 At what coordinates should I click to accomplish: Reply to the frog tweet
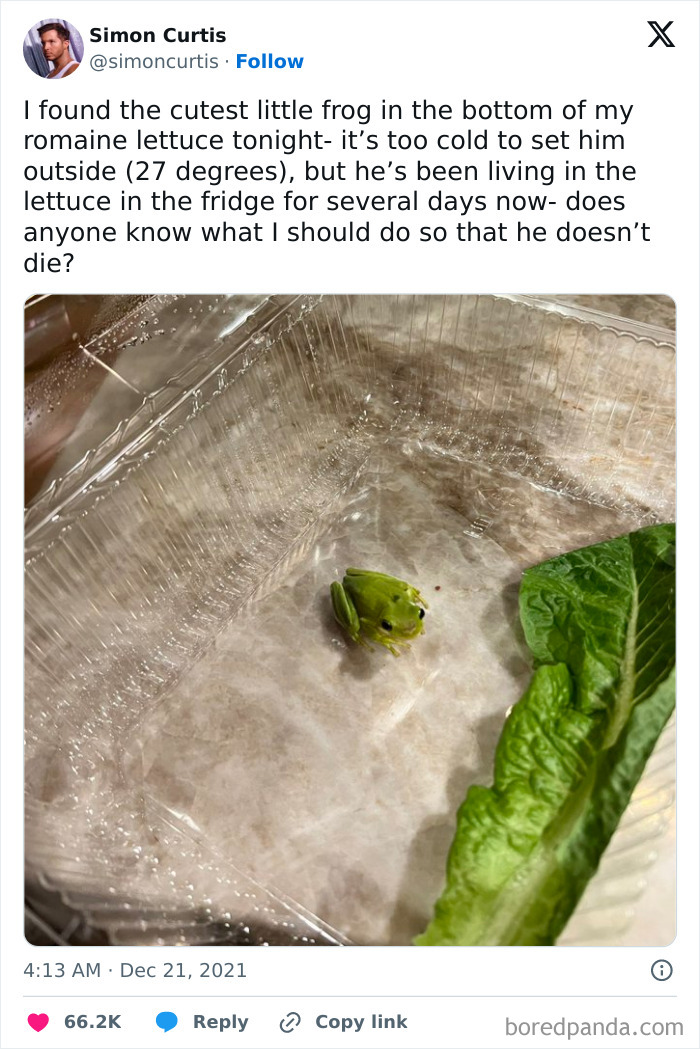202,1022
